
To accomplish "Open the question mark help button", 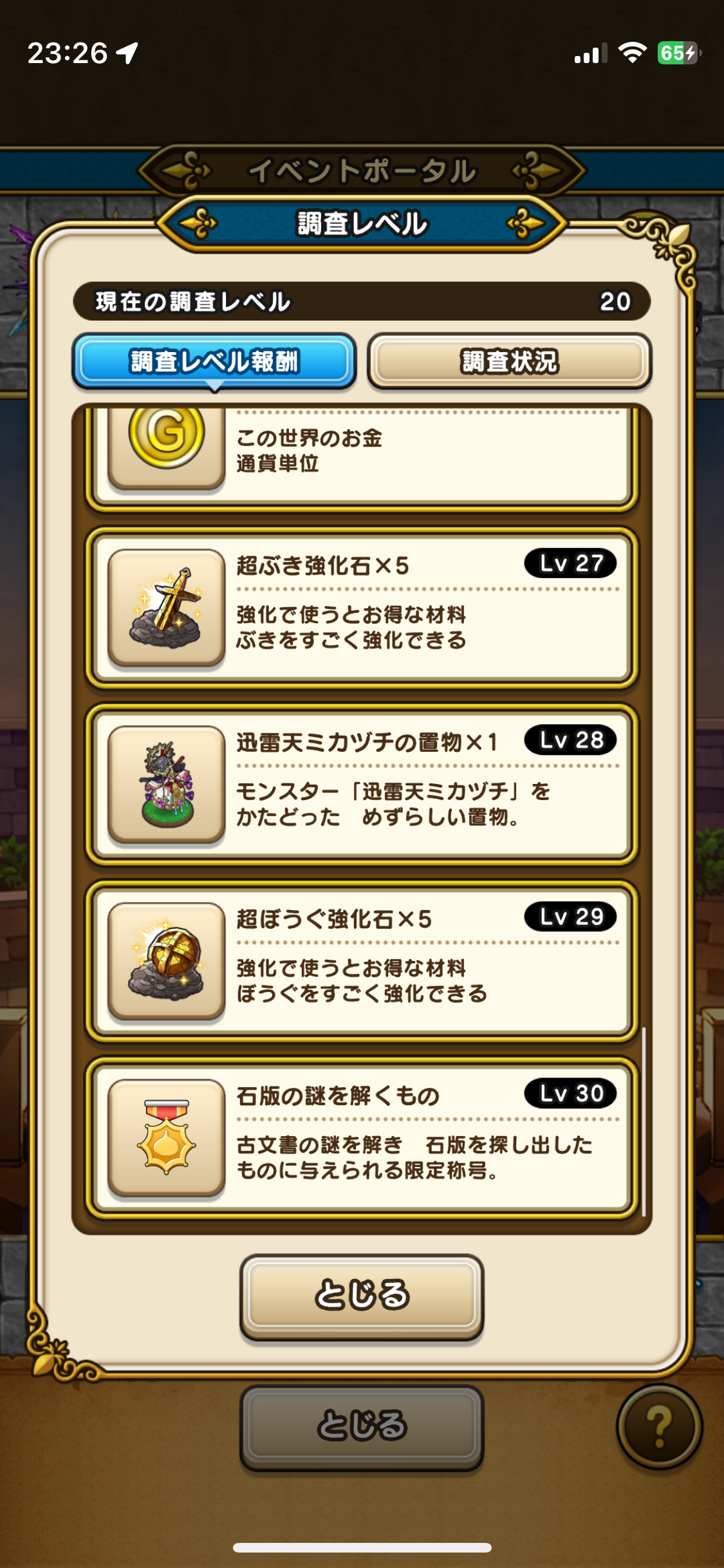I will point(659,1426).
